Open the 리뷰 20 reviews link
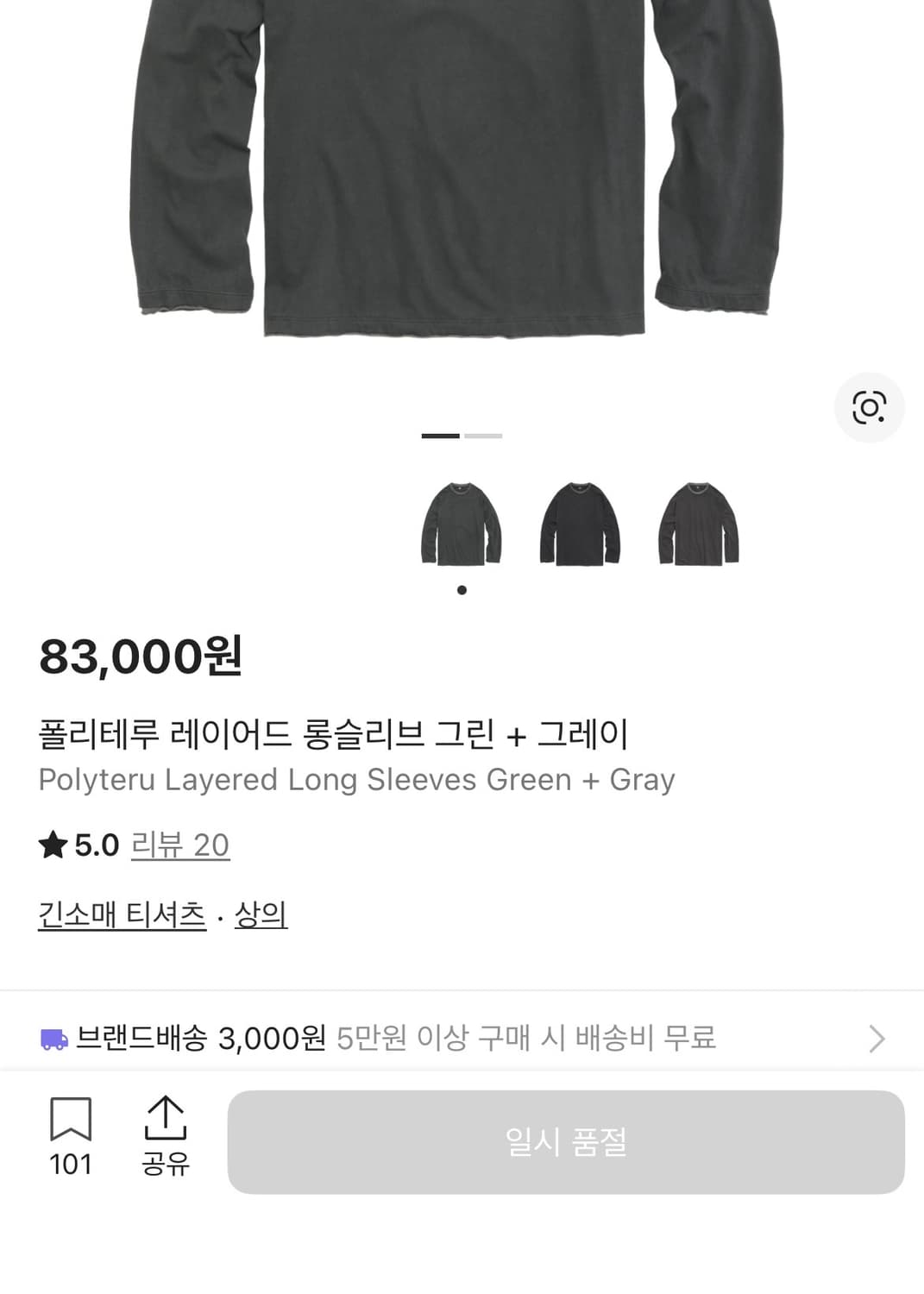Image resolution: width=924 pixels, height=1294 pixels. [x=179, y=845]
